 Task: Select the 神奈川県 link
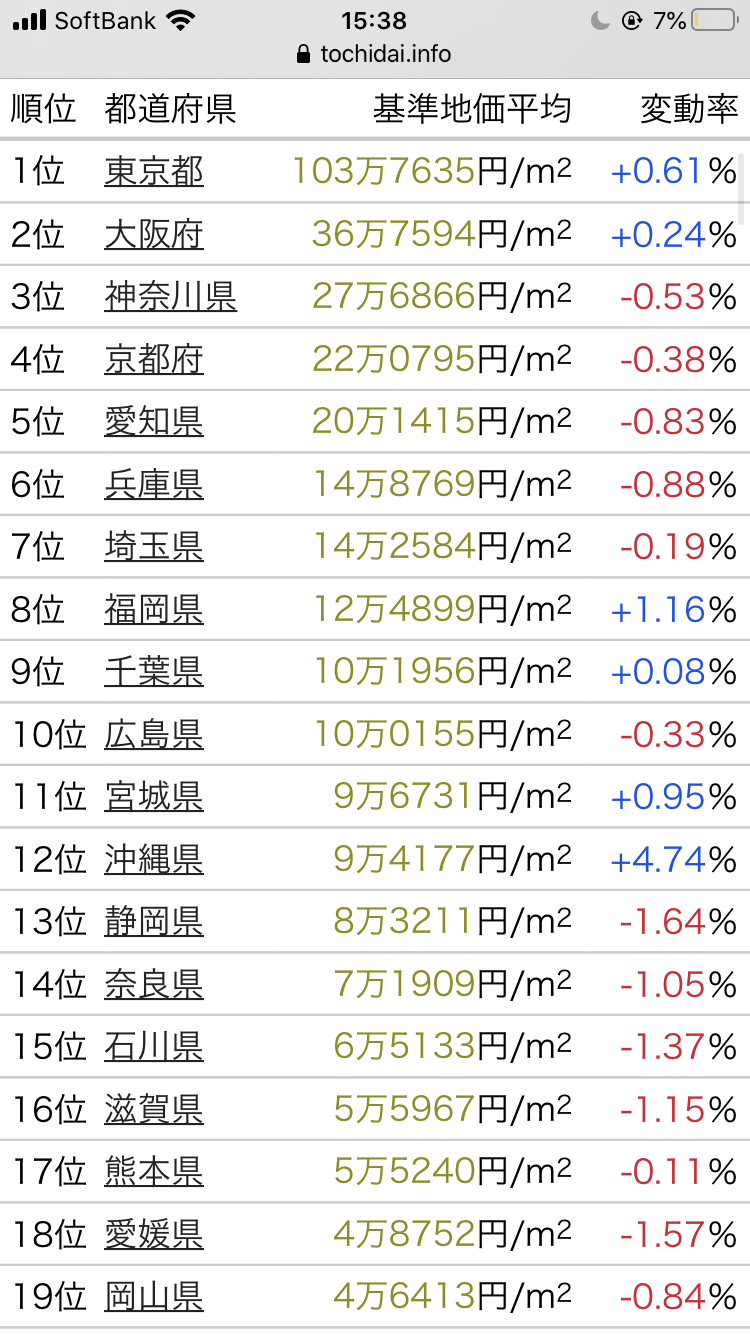170,297
